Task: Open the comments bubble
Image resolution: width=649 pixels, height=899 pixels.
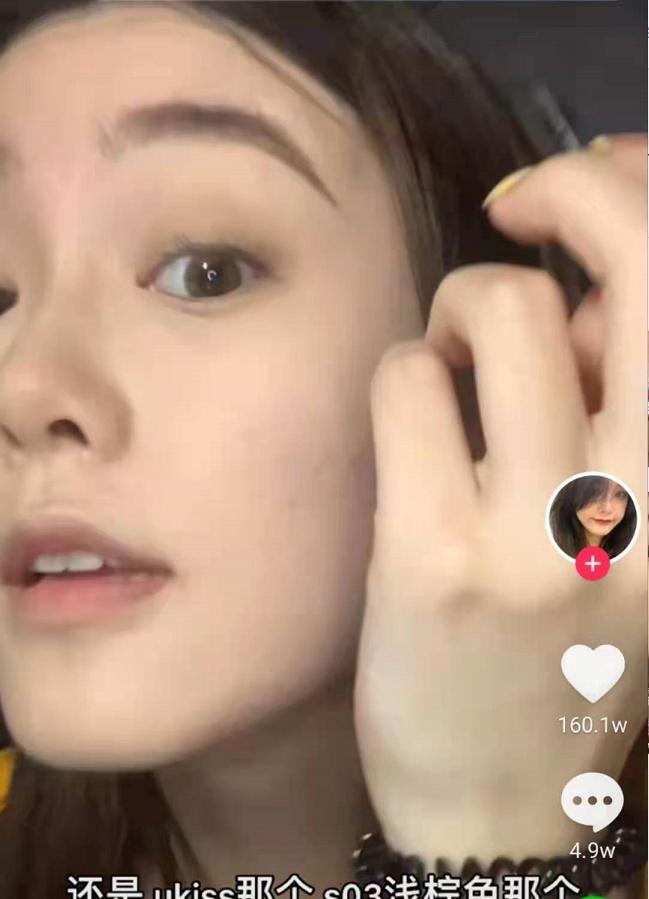Action: click(592, 802)
